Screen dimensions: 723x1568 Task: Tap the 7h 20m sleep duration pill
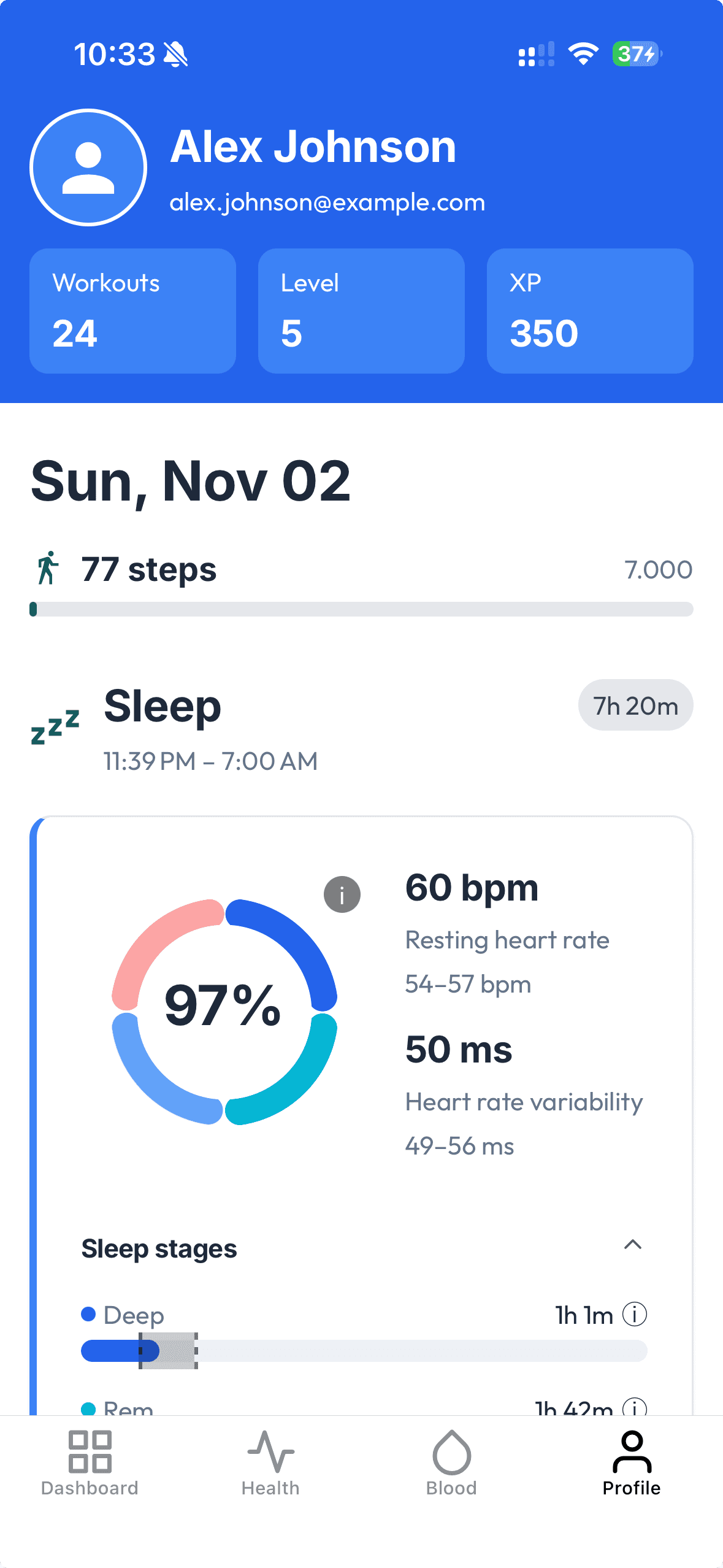pos(635,705)
